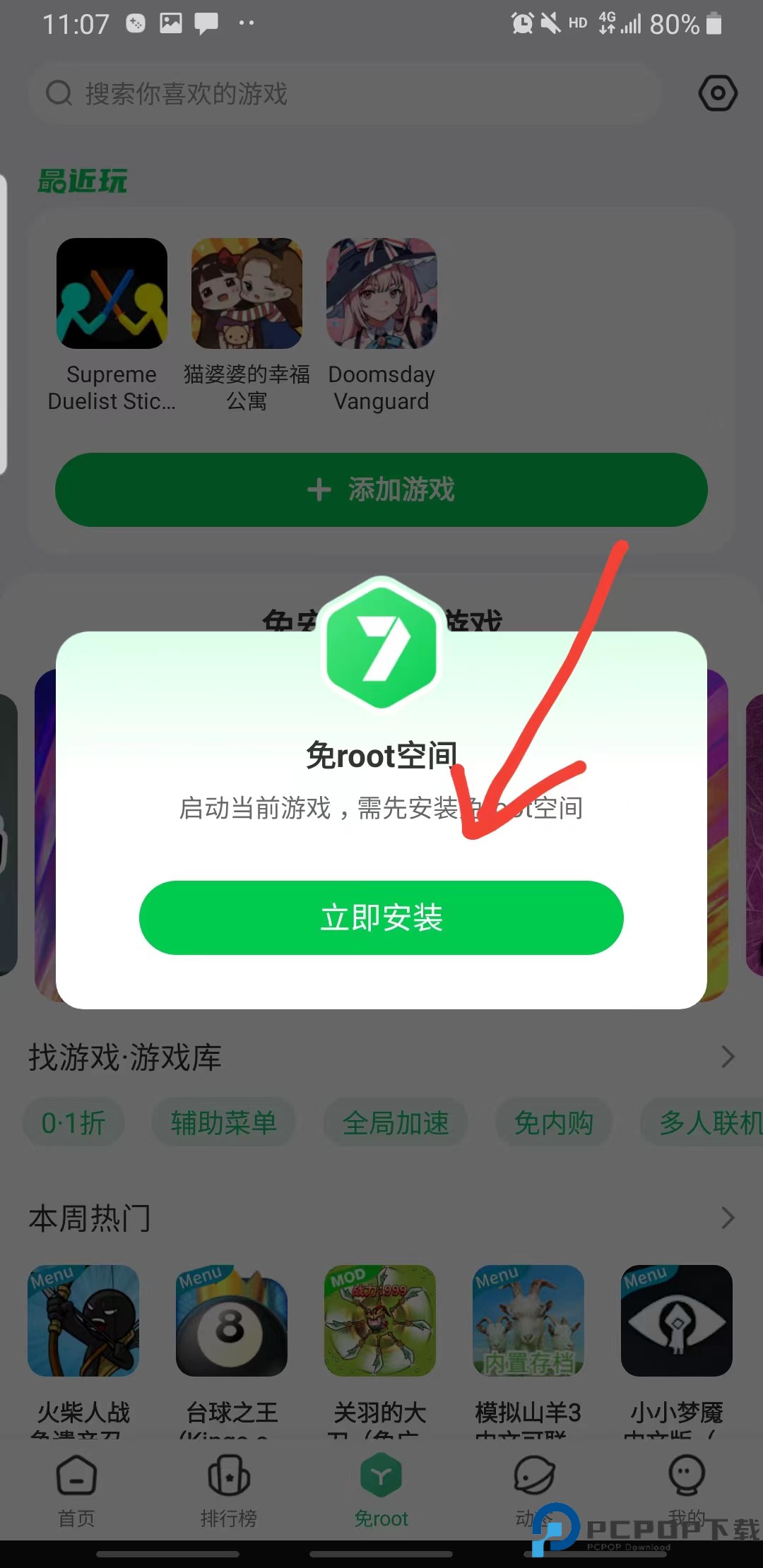Open the Doomsday Vanguard game thumbnail

pyautogui.click(x=381, y=294)
